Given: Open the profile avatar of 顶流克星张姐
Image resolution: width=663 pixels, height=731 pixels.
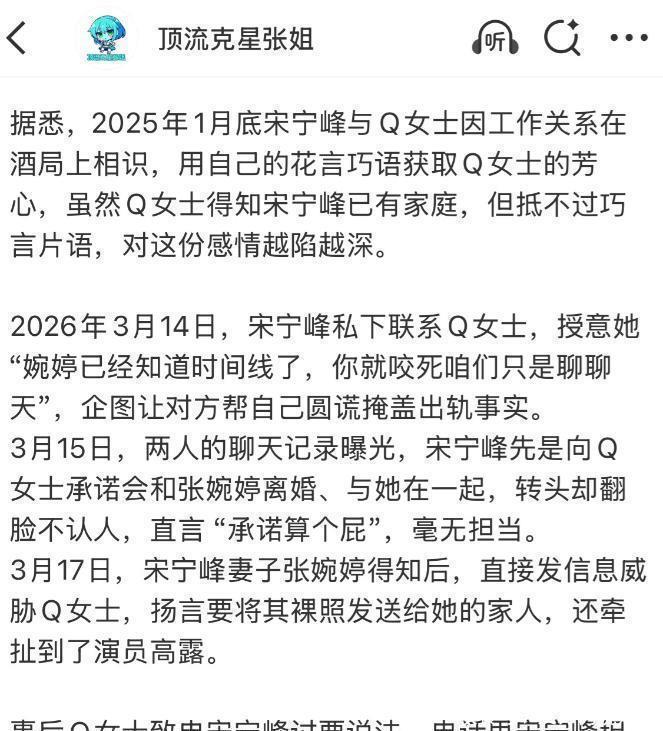Looking at the screenshot, I should tap(106, 39).
